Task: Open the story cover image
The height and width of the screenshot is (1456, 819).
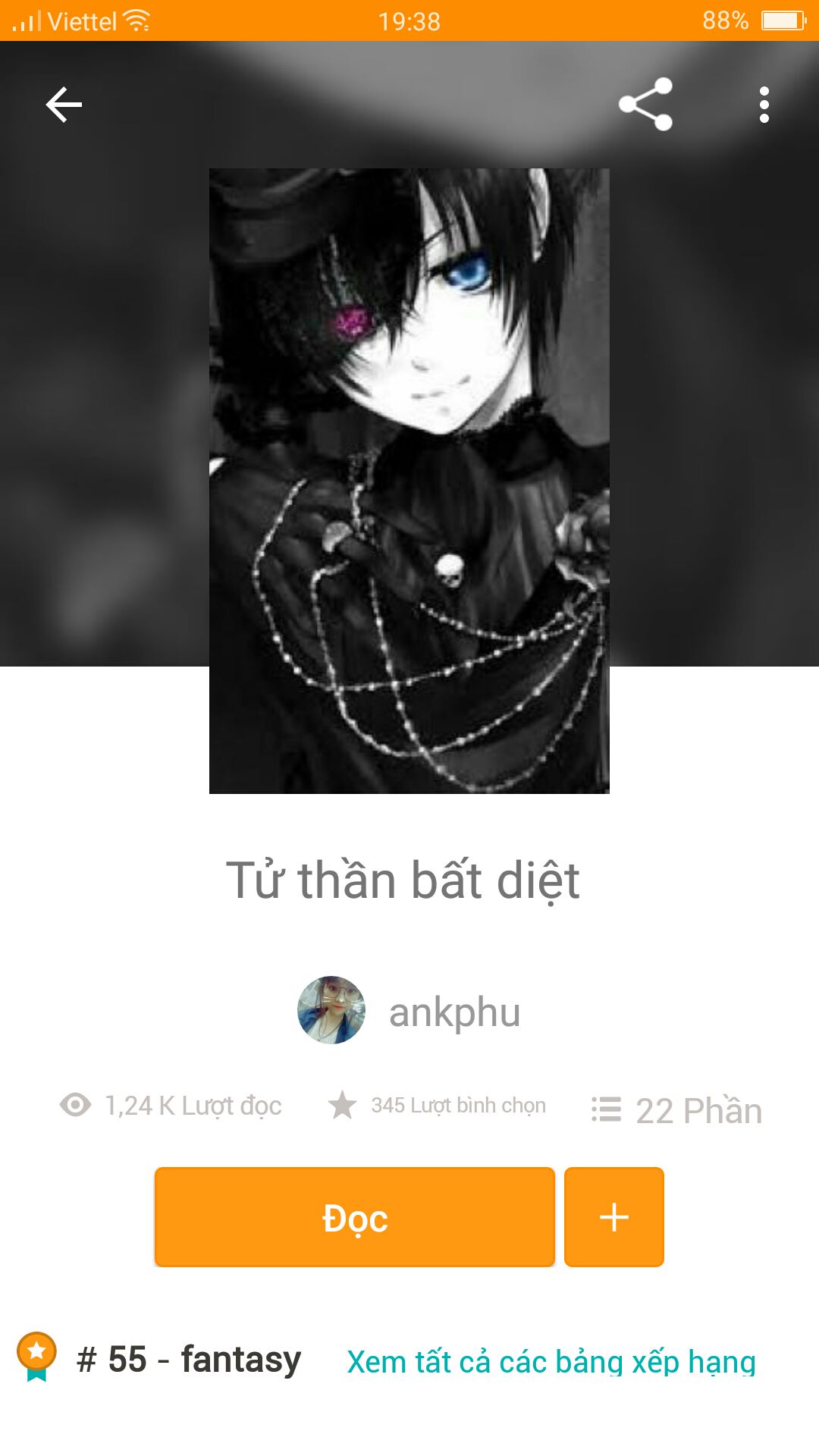Action: [409, 481]
